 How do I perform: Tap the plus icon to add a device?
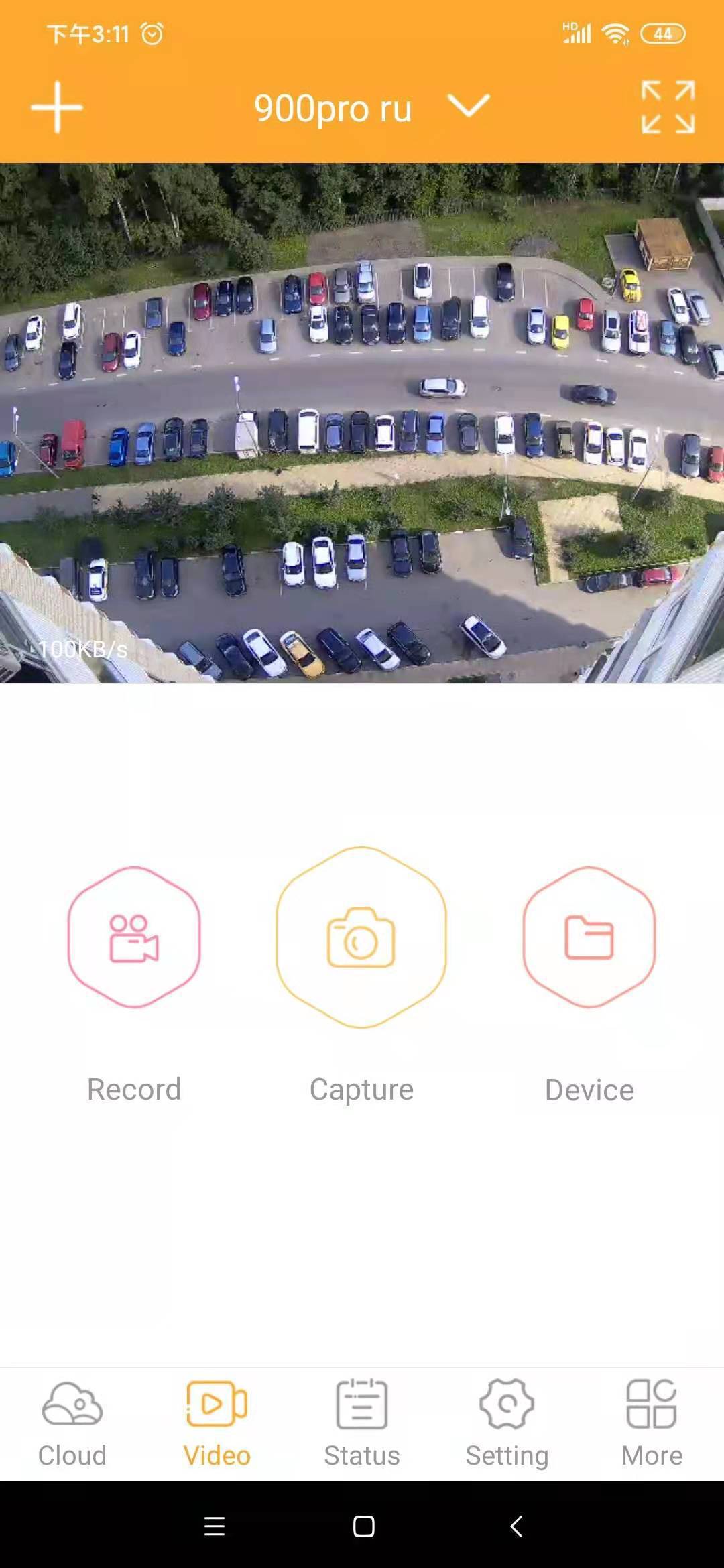pyautogui.click(x=57, y=107)
